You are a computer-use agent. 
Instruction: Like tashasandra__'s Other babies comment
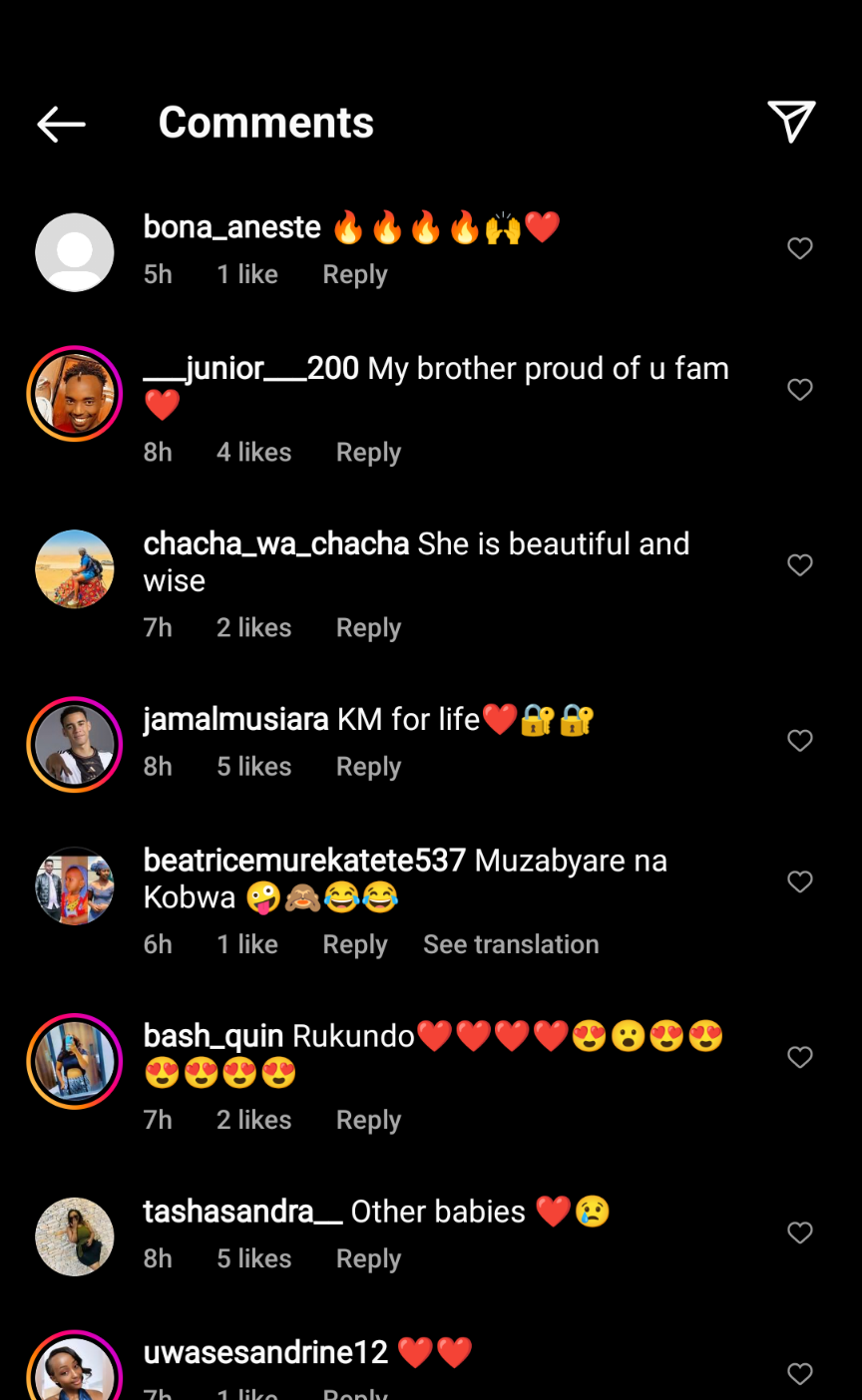point(800,1233)
